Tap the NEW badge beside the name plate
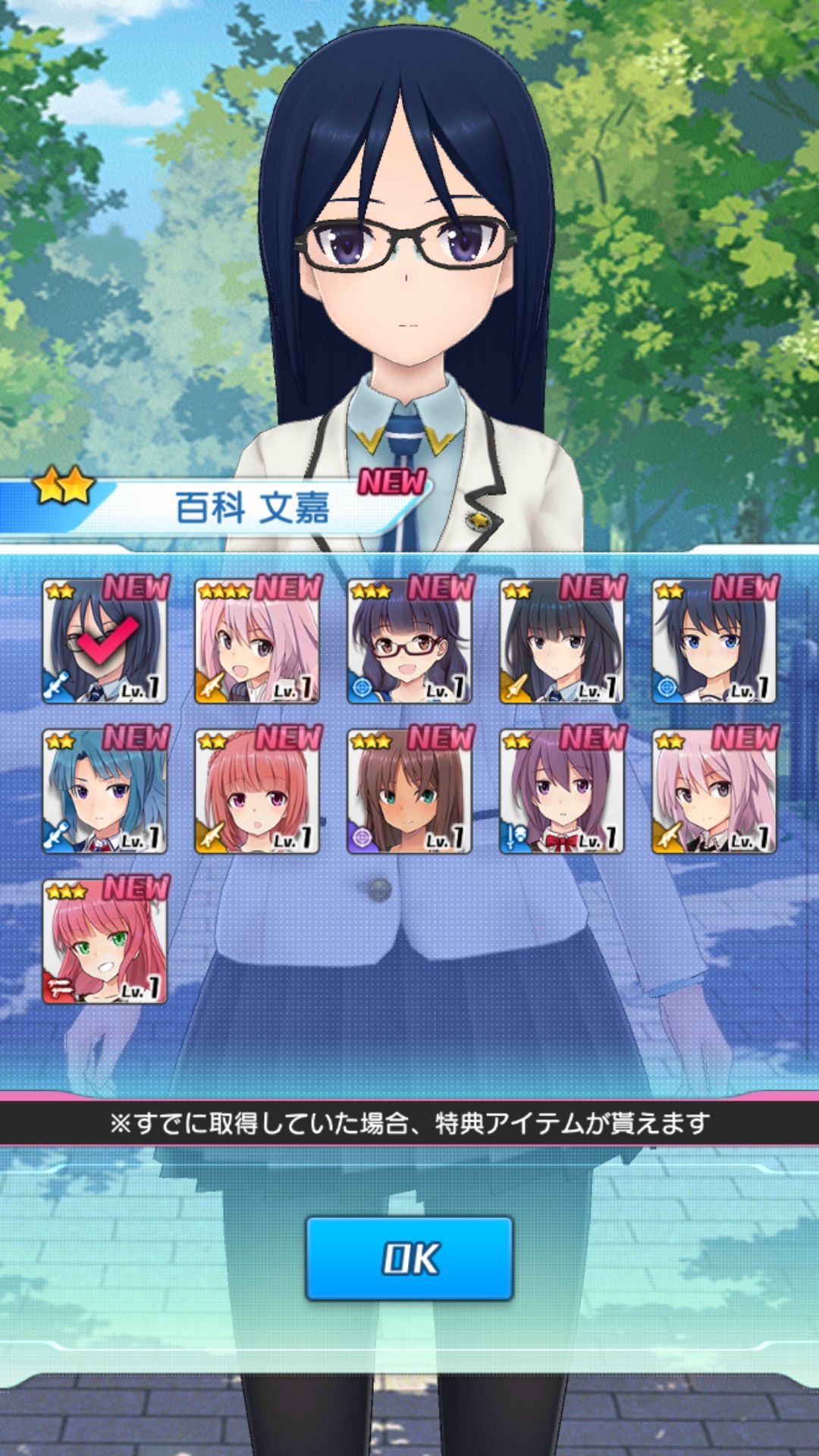 point(394,479)
